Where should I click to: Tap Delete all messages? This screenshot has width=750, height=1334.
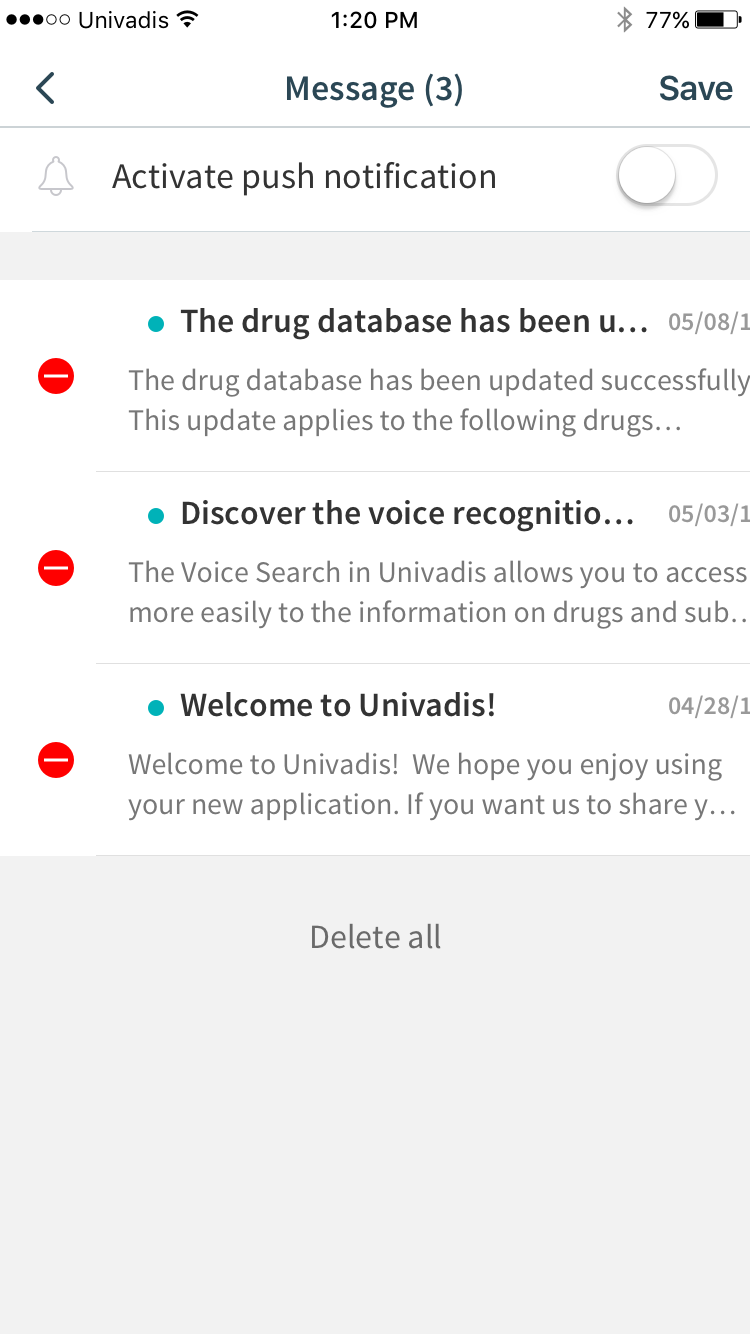[375, 937]
